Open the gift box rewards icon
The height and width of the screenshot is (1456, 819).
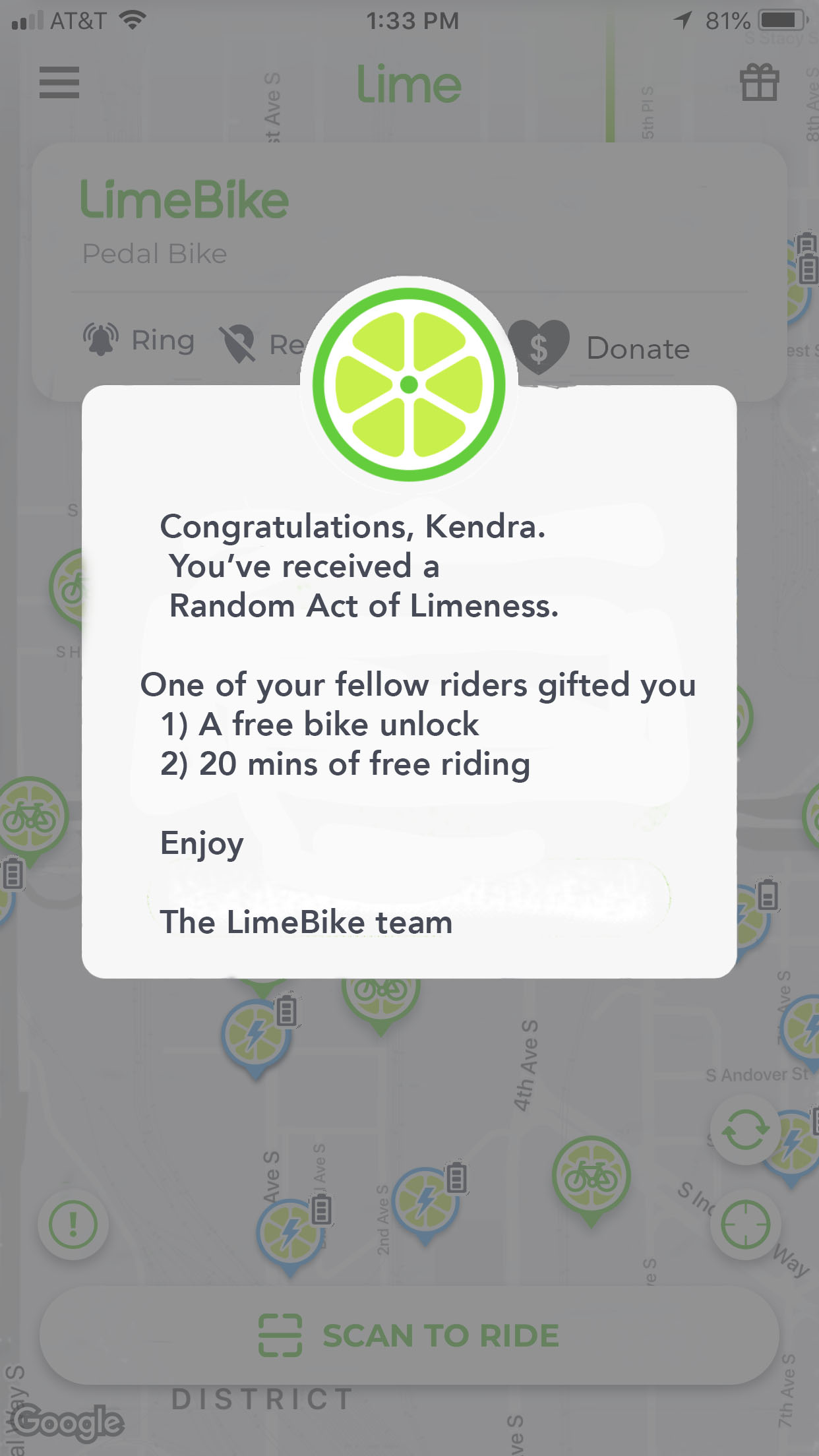click(x=759, y=82)
